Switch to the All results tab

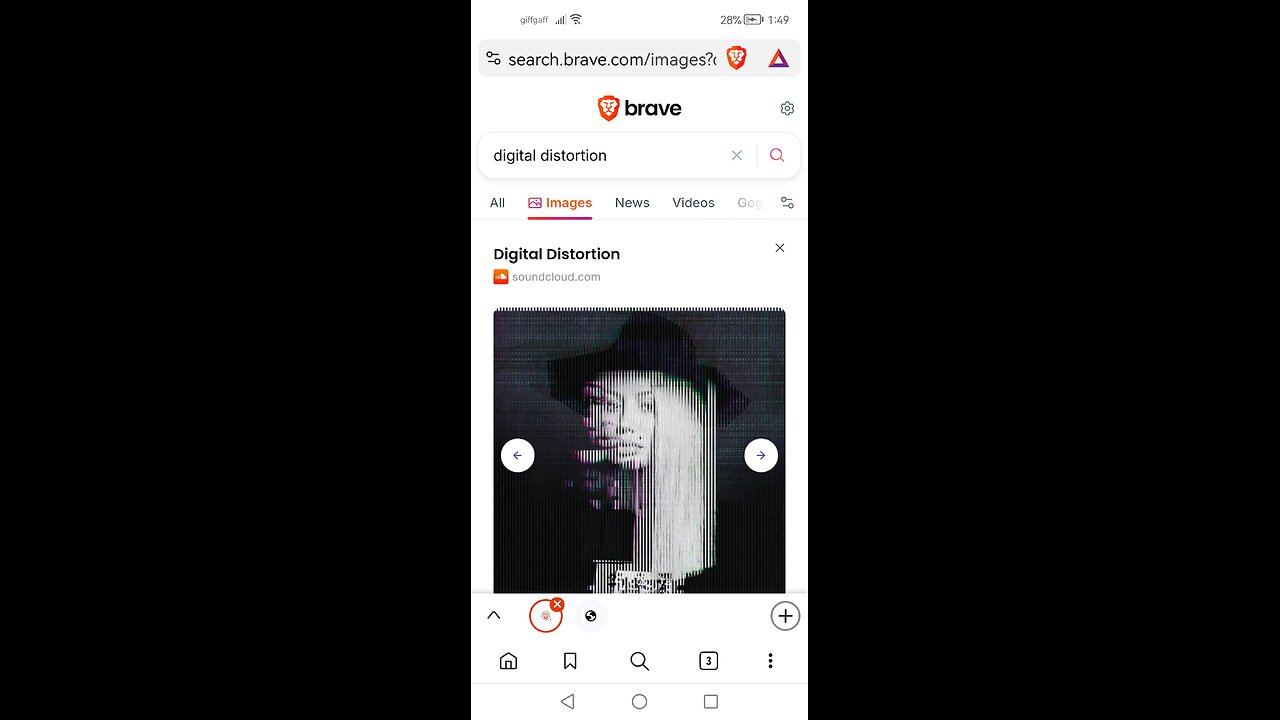point(497,202)
